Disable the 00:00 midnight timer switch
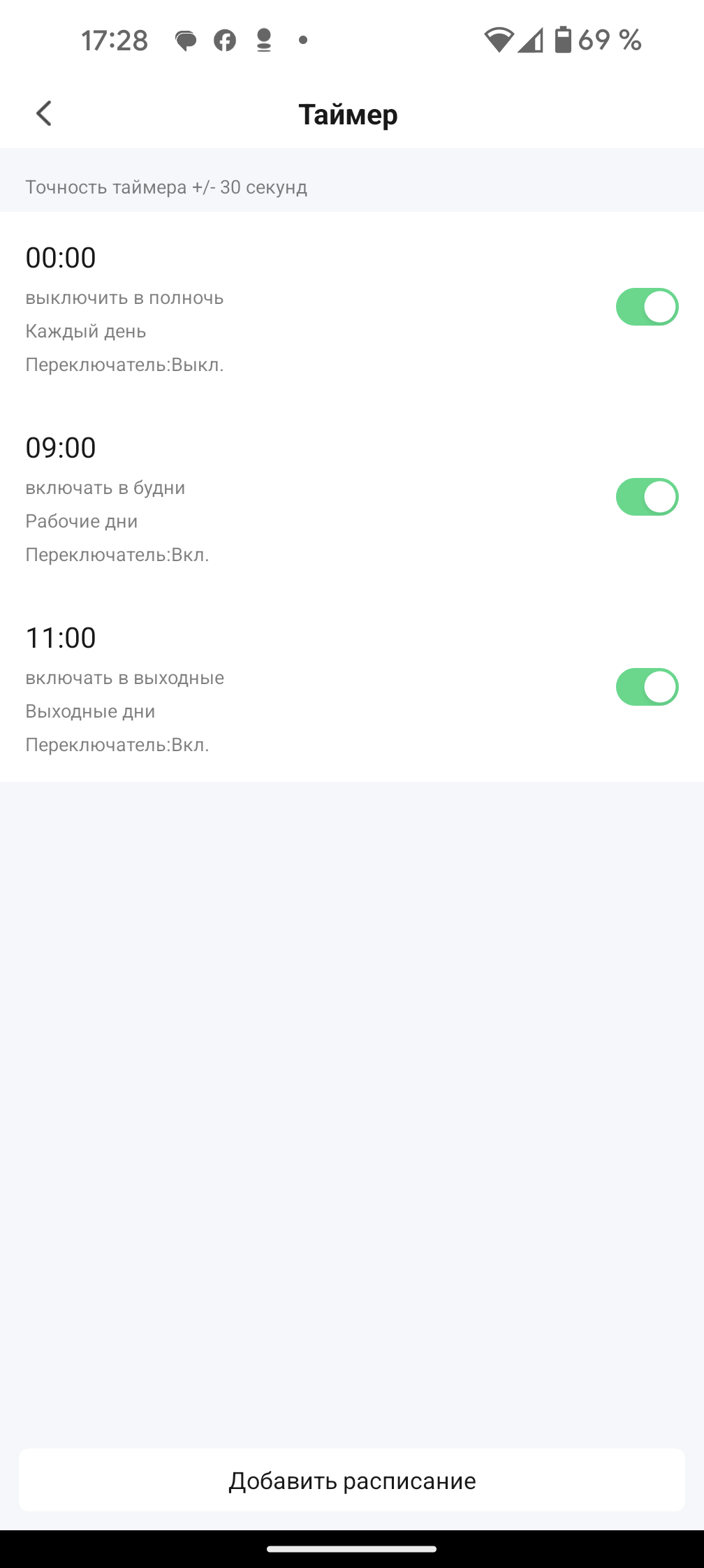The width and height of the screenshot is (704, 1568). 647,307
